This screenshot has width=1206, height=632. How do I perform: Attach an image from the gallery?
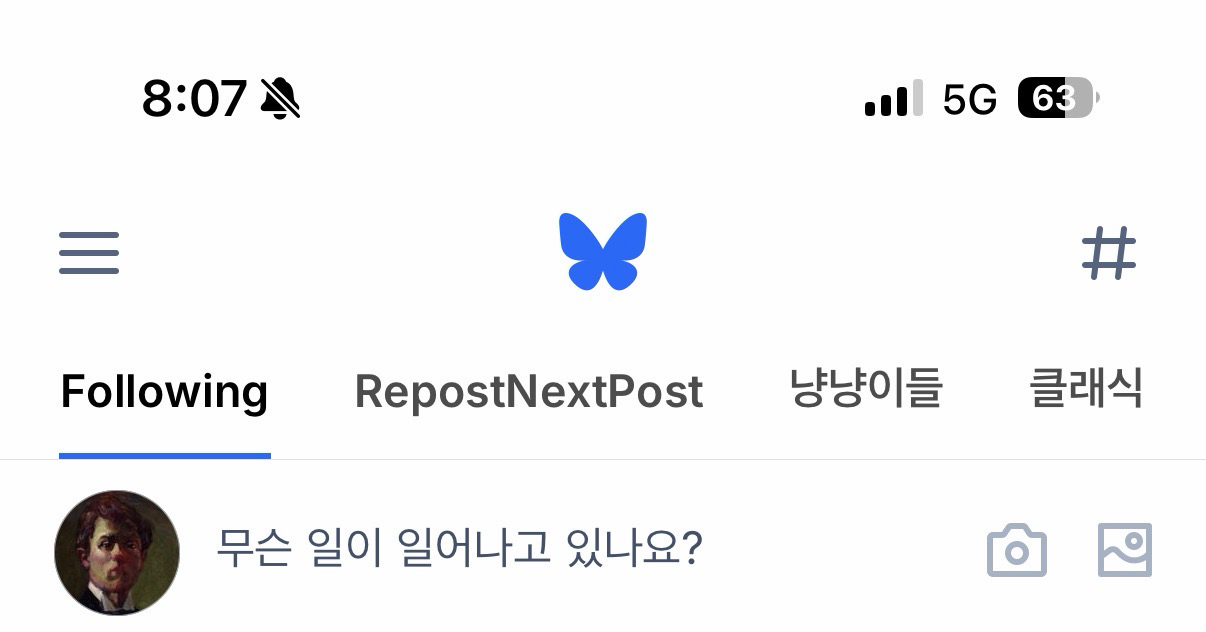[x=1125, y=550]
